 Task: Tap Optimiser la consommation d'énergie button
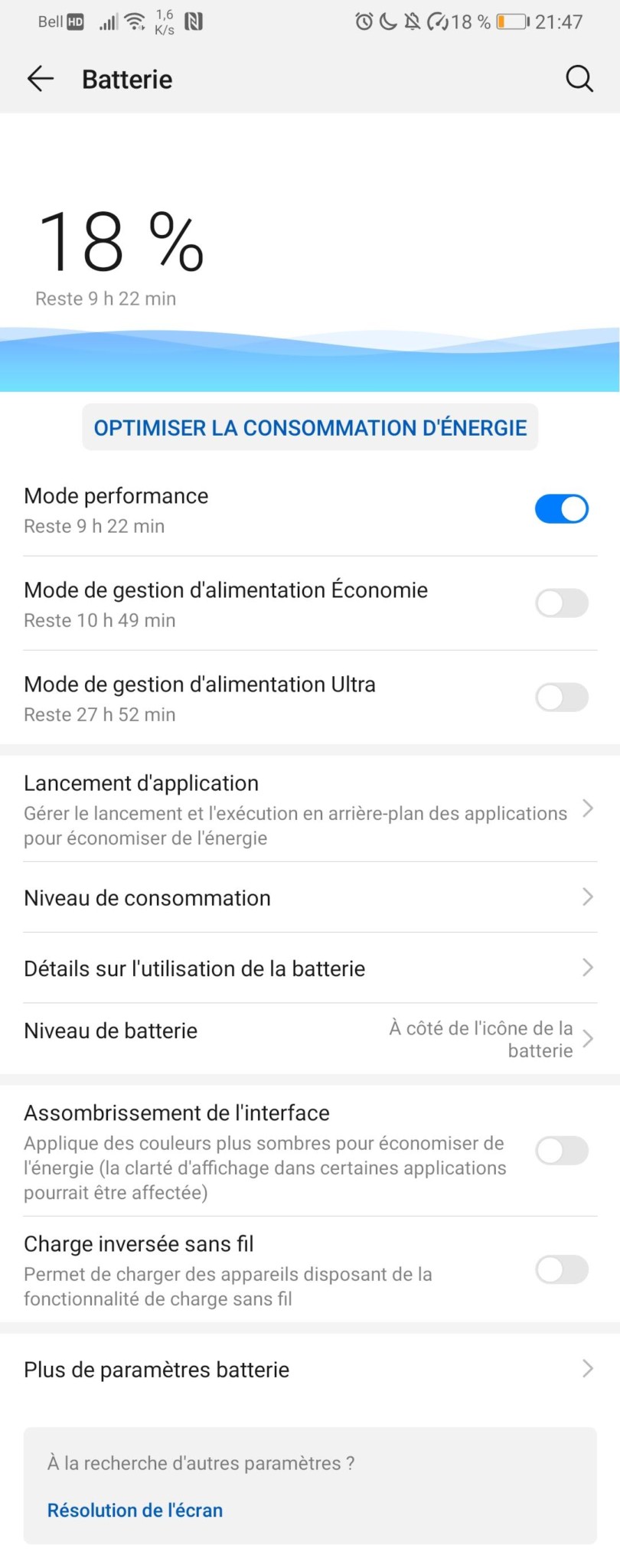point(310,427)
